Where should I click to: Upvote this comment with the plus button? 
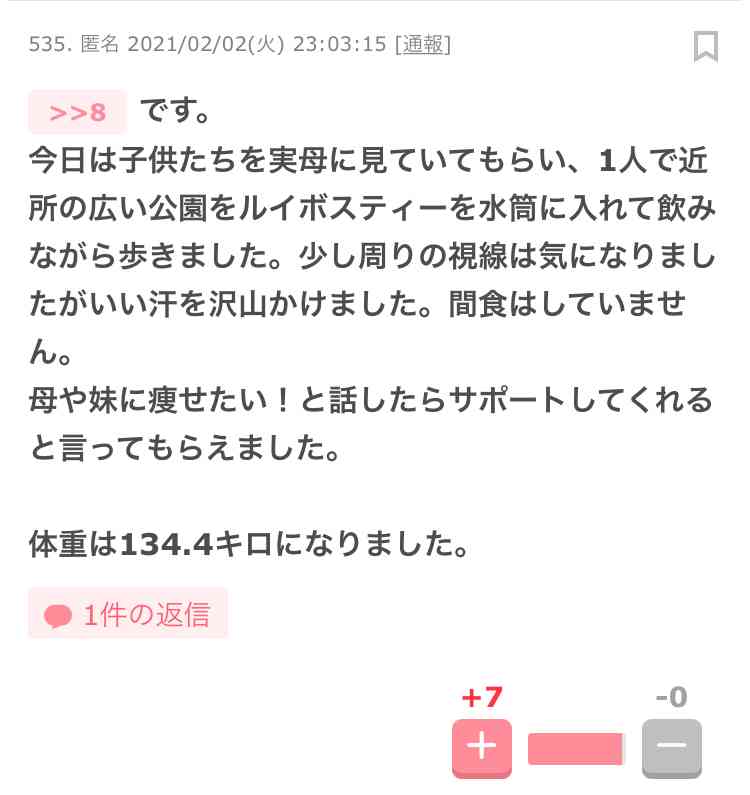[482, 747]
